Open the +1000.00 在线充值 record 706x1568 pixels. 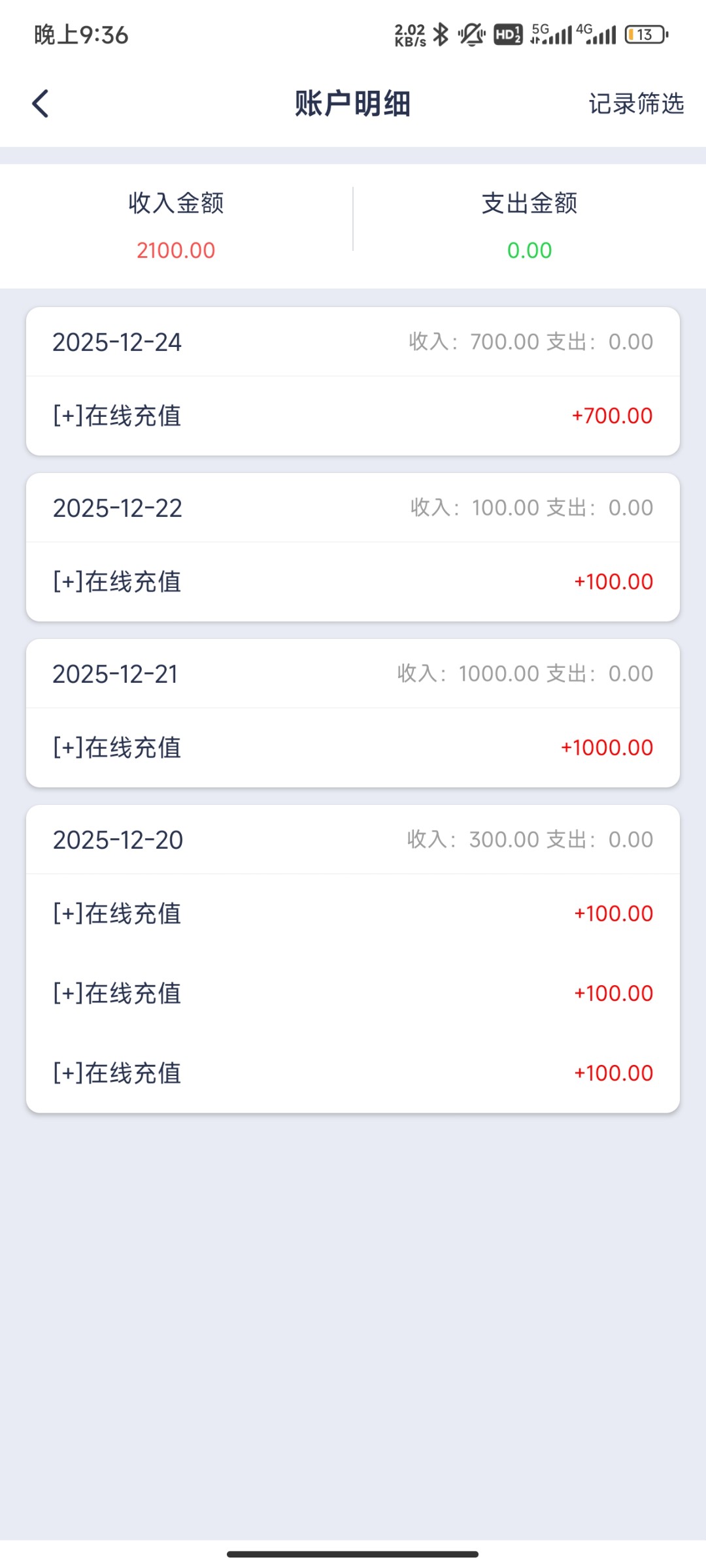coord(352,747)
